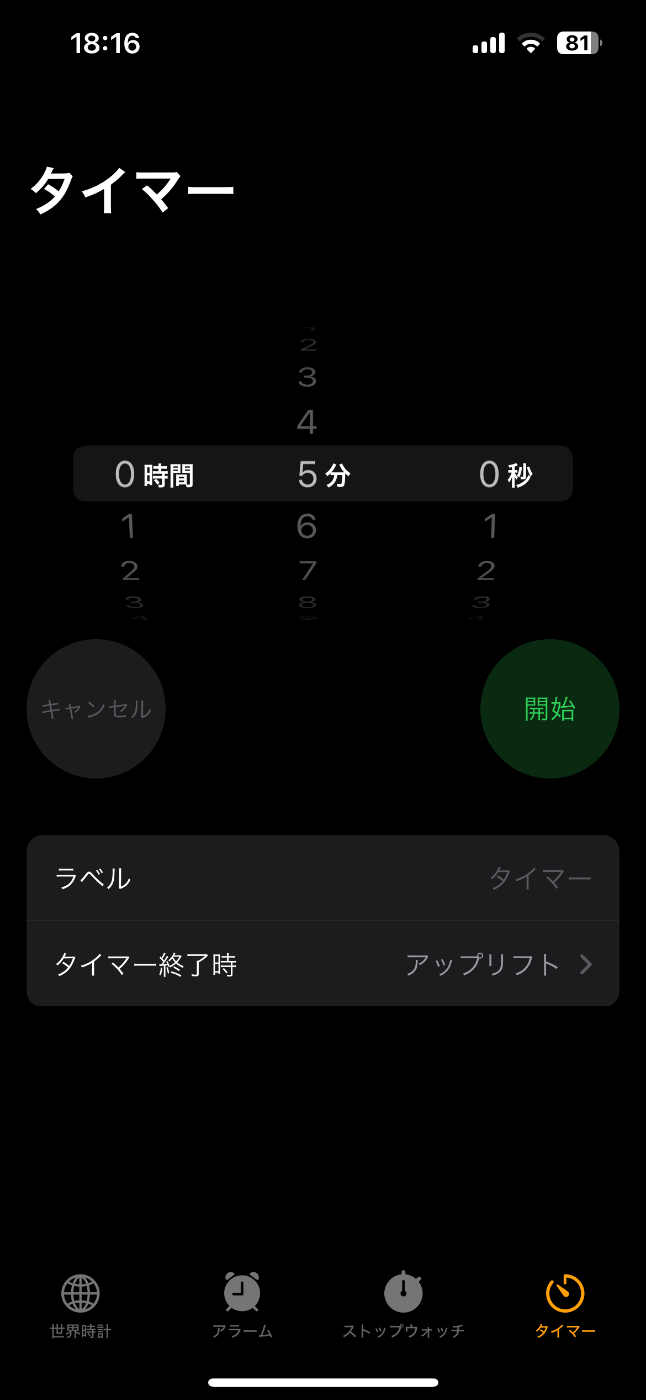Choose 4 in the minutes picker
The height and width of the screenshot is (1400, 646).
click(307, 422)
